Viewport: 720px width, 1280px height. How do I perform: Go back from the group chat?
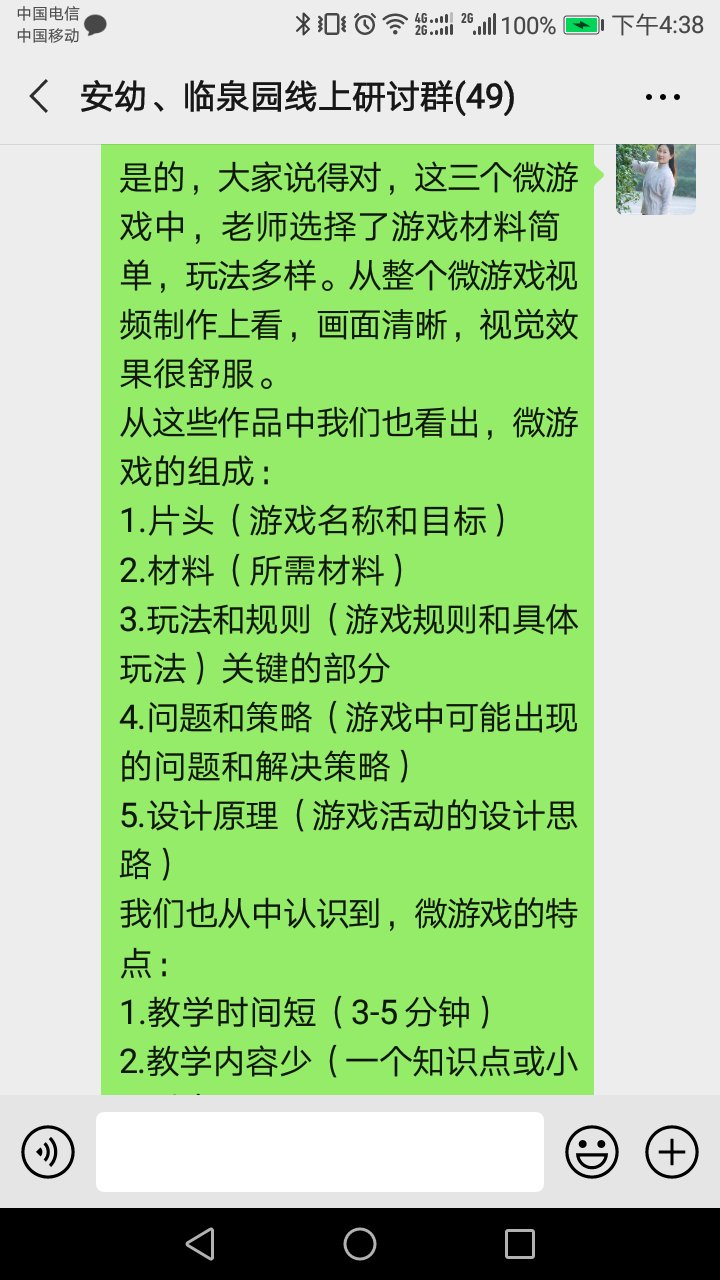pos(39,97)
